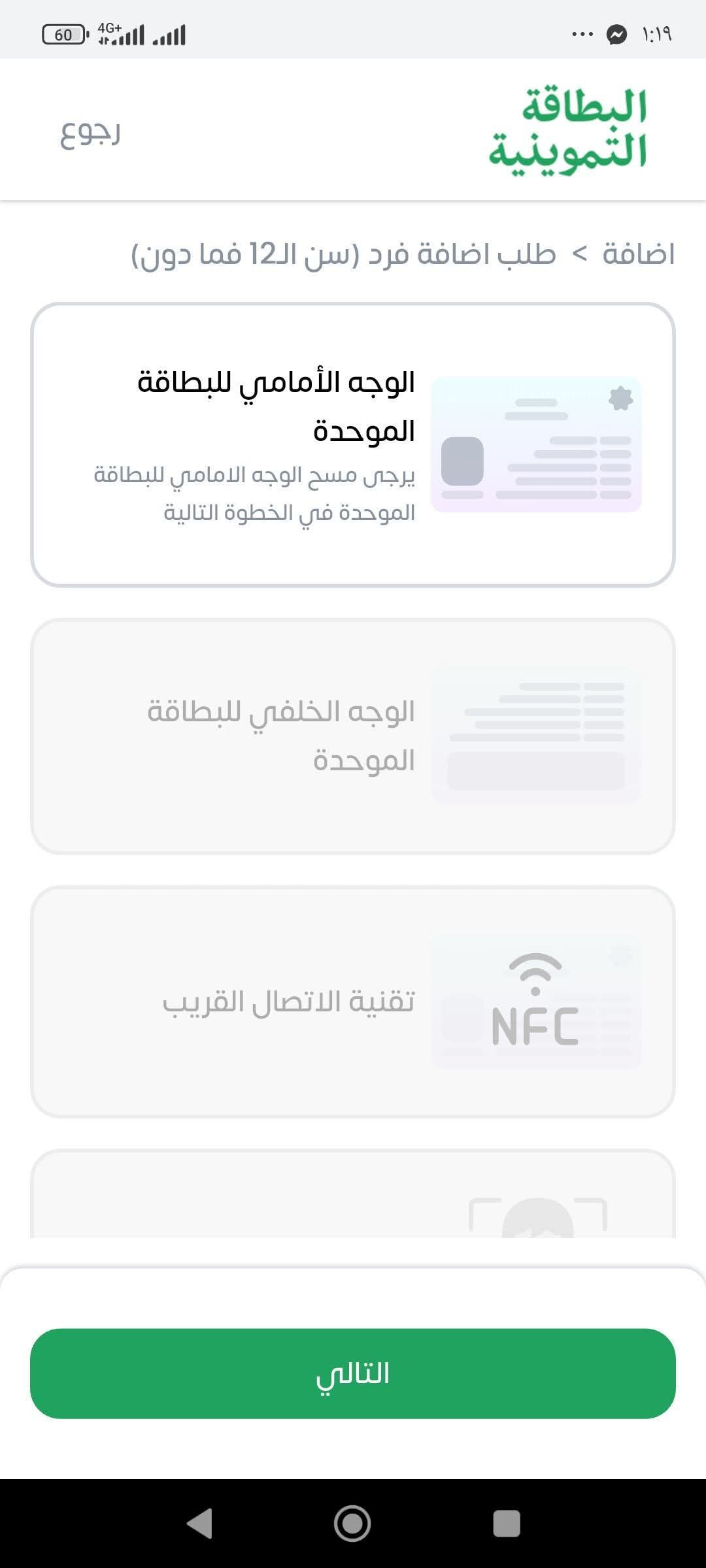This screenshot has height=1568, width=706.
Task: Tap the رجوع back button
Action: click(x=90, y=133)
